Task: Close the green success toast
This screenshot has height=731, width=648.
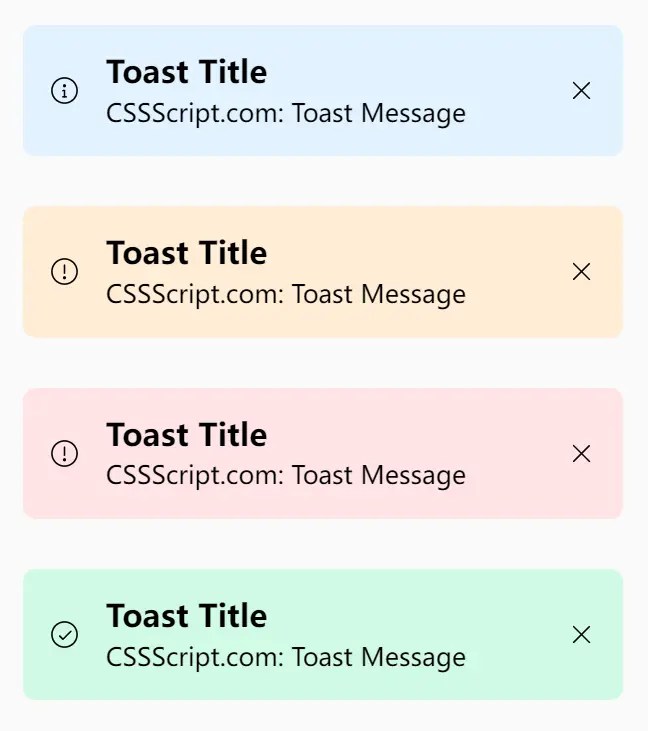Action: (x=581, y=634)
